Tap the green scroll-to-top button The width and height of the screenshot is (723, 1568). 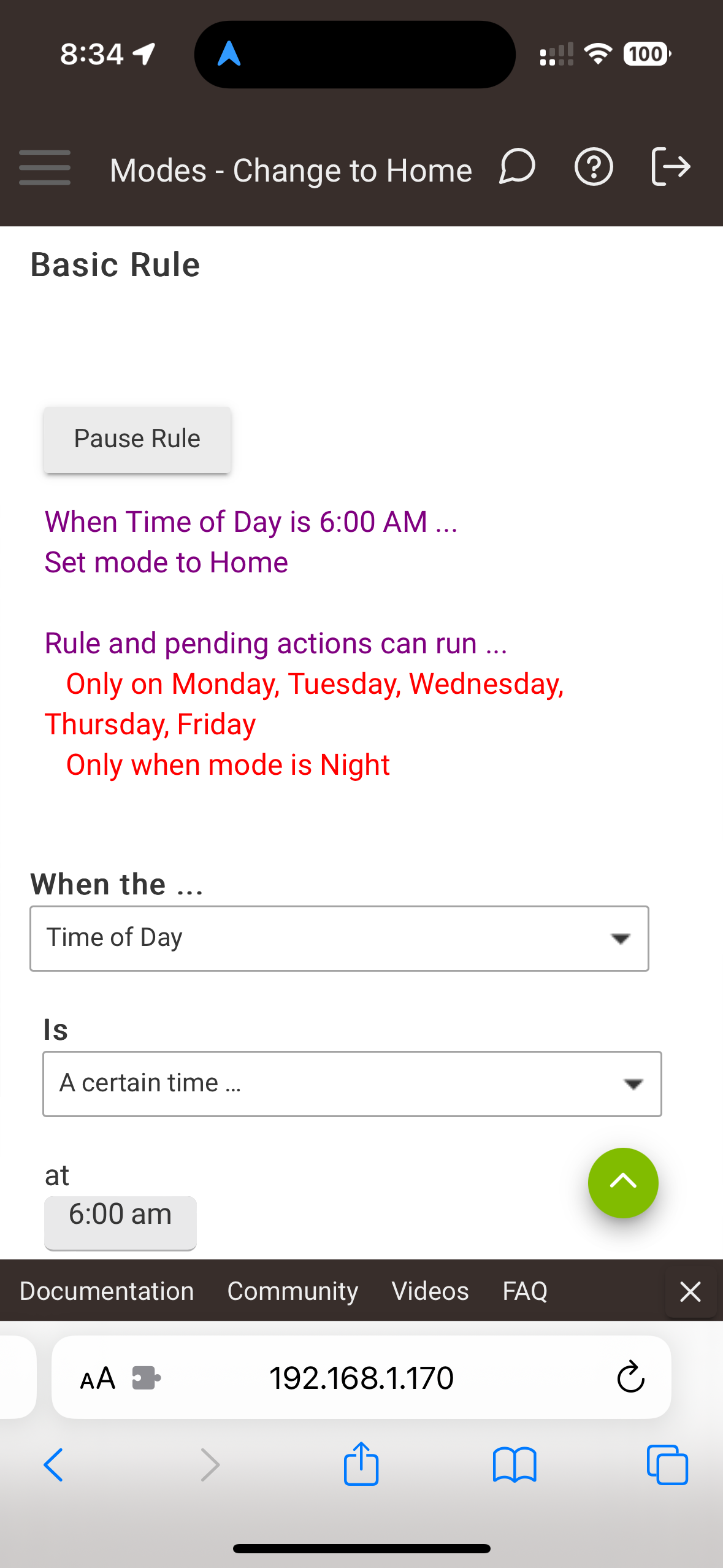(x=623, y=1182)
